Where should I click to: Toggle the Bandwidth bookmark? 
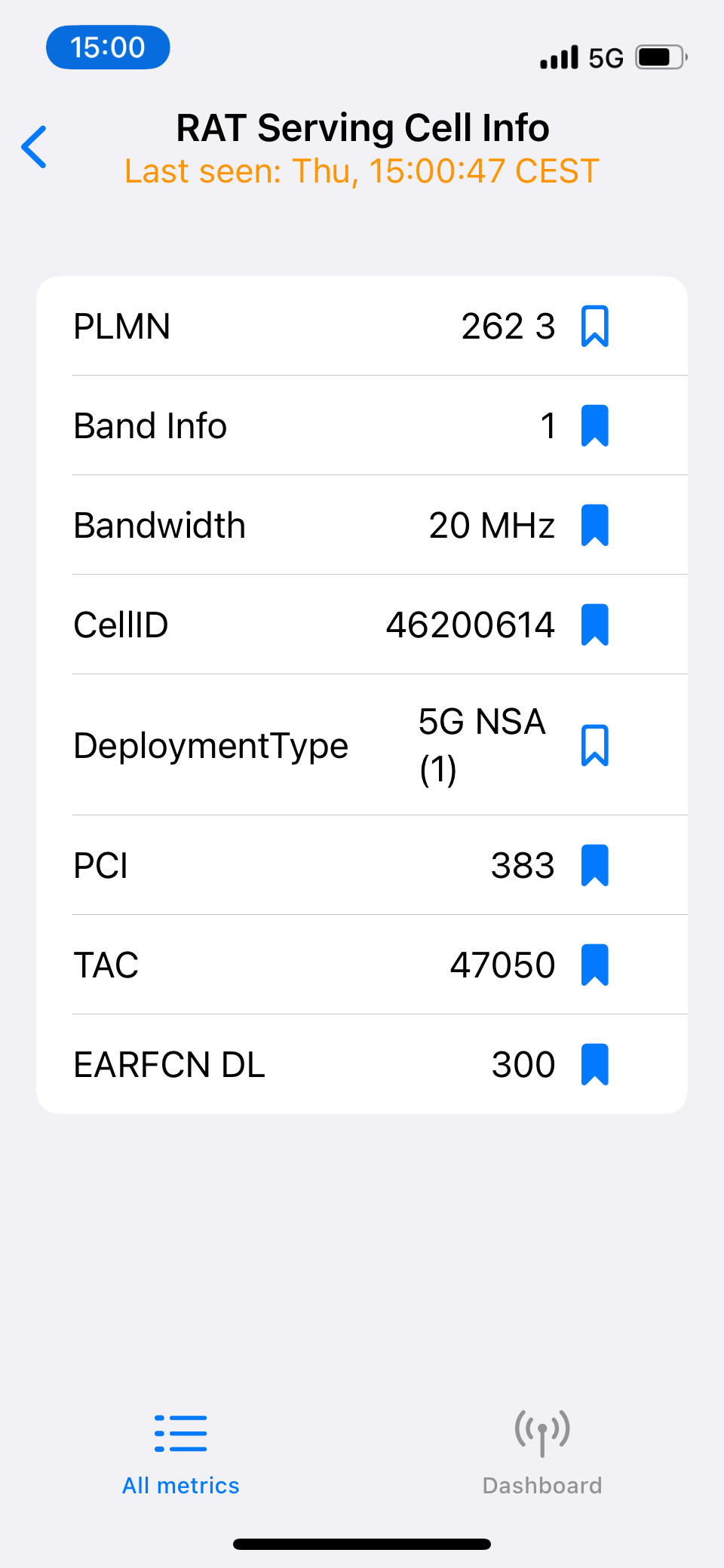(595, 526)
